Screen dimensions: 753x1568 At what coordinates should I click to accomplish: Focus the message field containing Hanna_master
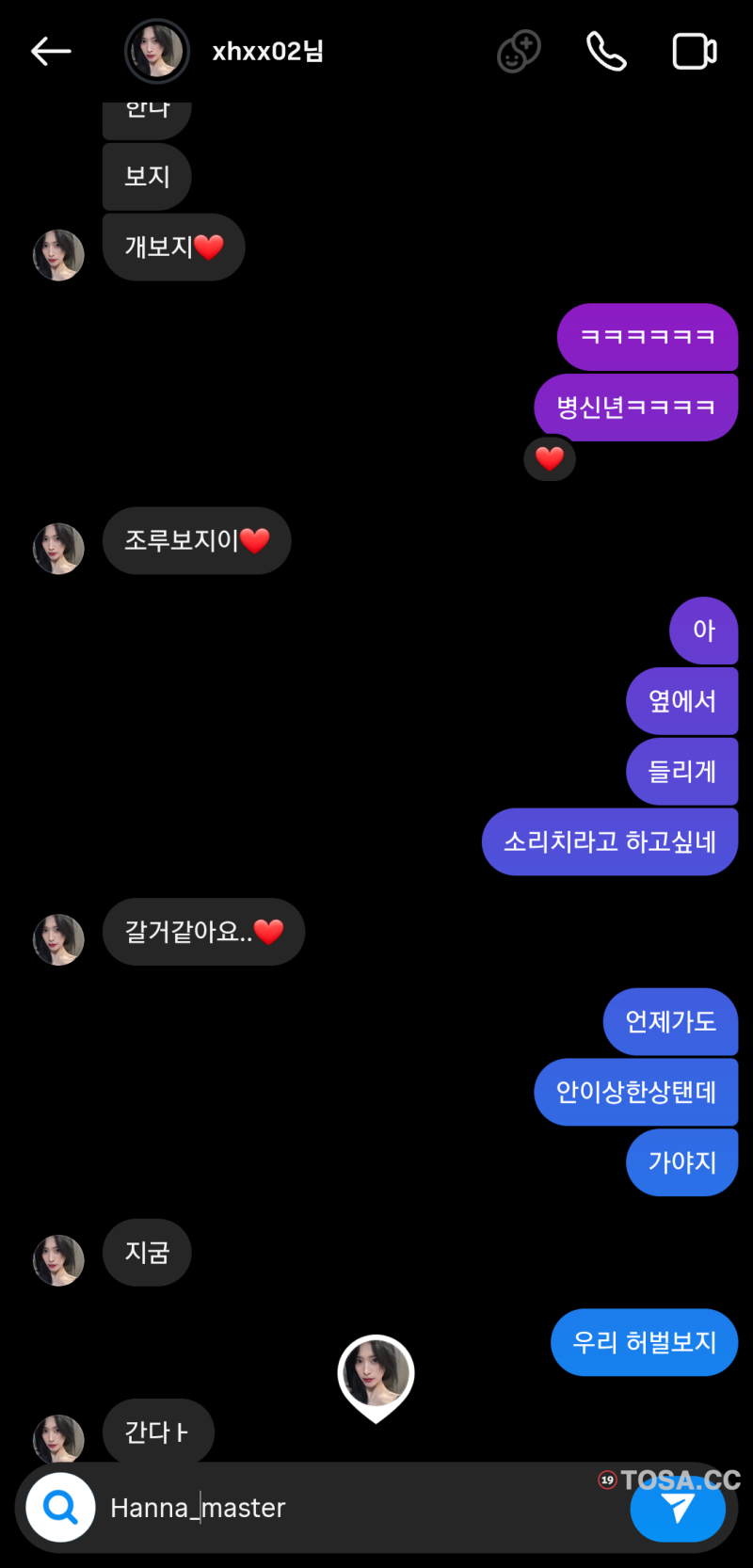point(358,1508)
